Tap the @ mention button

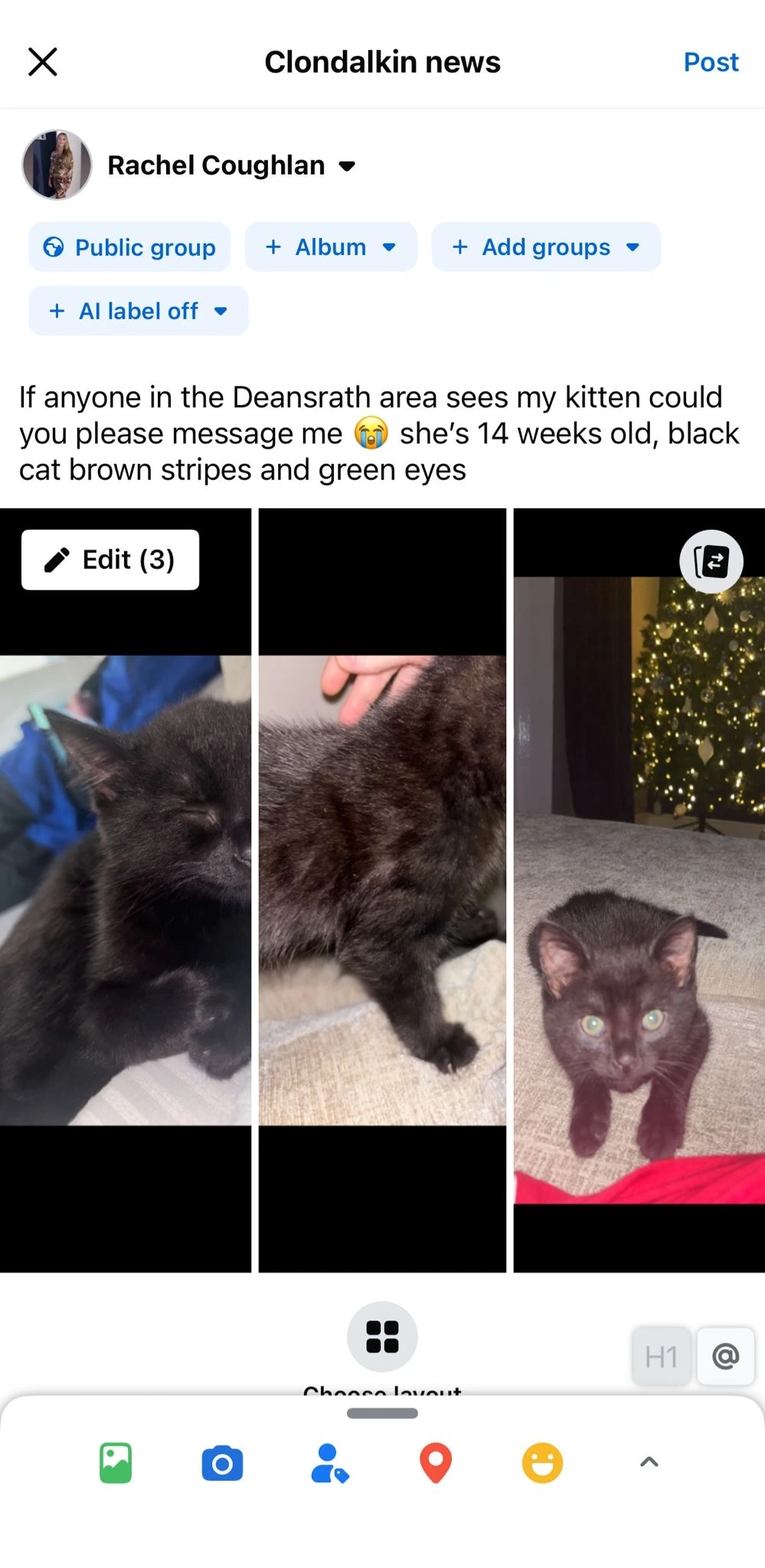coord(725,1357)
